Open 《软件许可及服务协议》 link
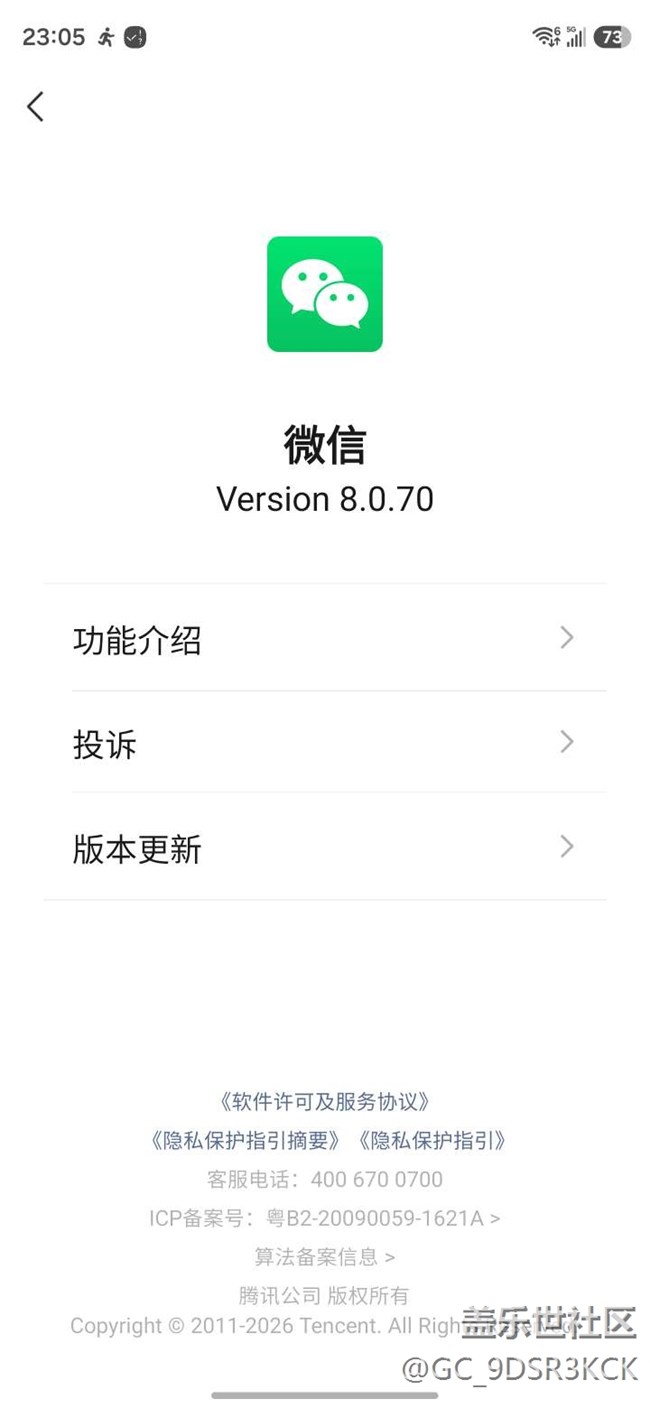Viewport: 650px width, 1408px height. (325, 1102)
